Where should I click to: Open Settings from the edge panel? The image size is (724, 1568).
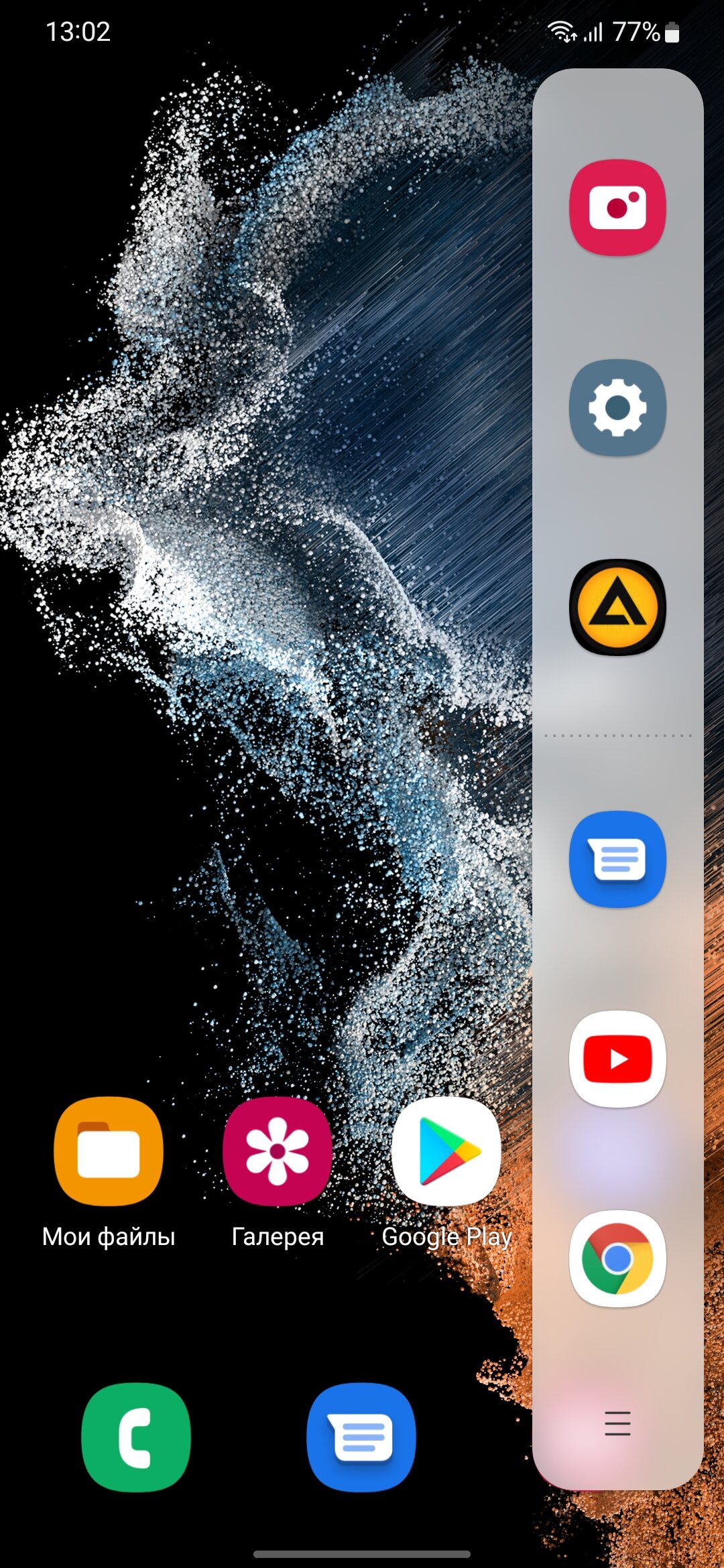coord(617,407)
